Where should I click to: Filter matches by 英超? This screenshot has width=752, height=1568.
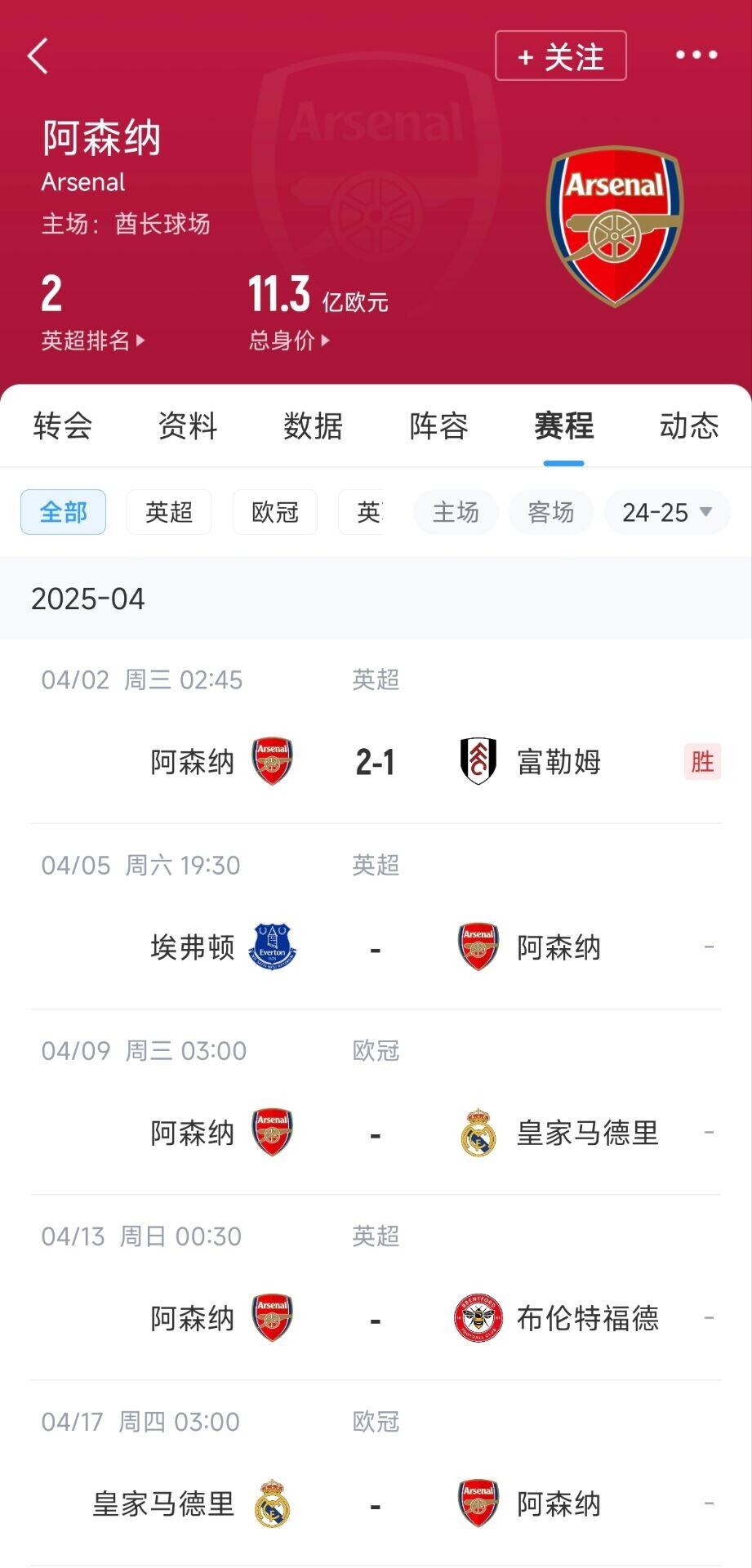[x=169, y=512]
